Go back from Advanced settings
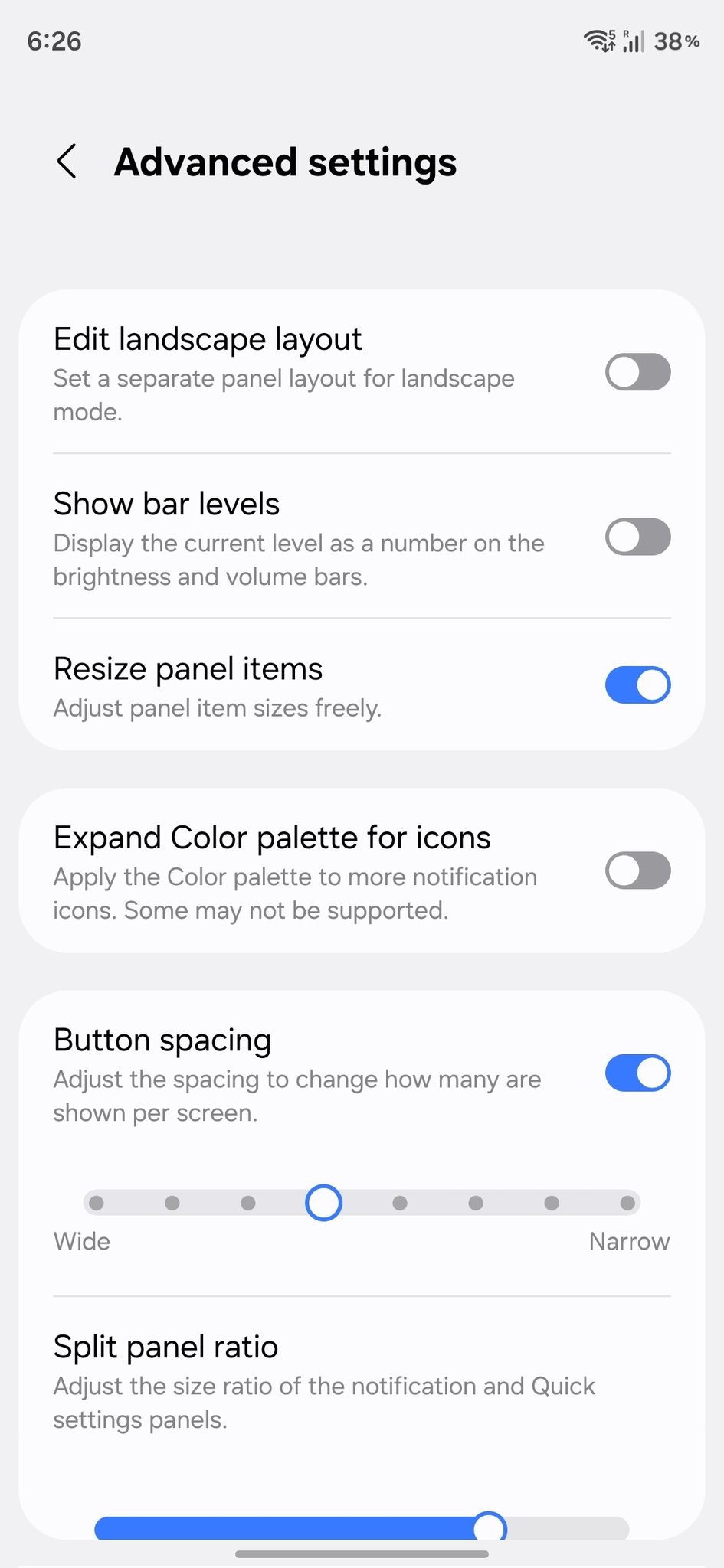This screenshot has height=1568, width=724. point(67,162)
